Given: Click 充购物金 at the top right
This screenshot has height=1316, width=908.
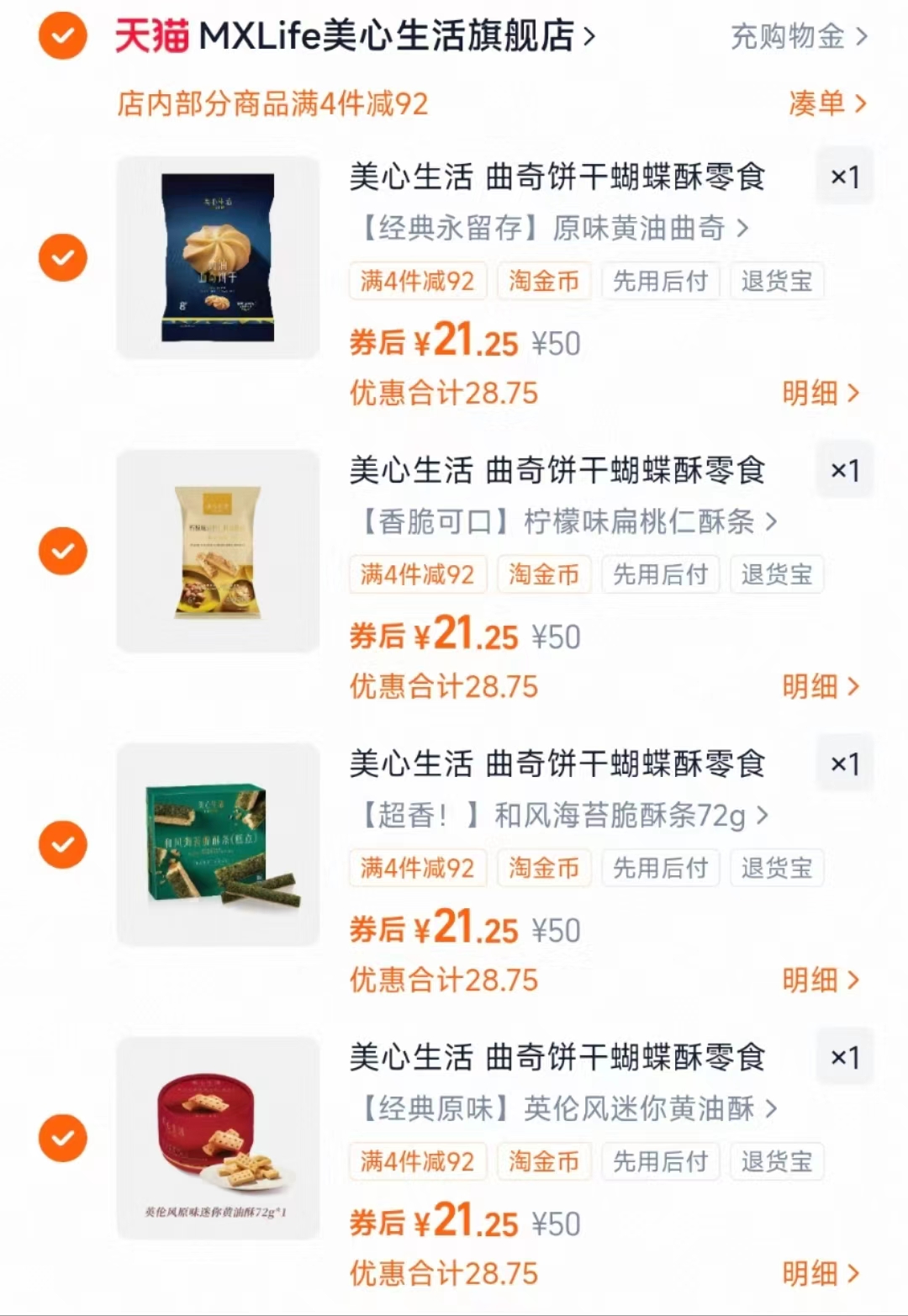Looking at the screenshot, I should (790, 37).
